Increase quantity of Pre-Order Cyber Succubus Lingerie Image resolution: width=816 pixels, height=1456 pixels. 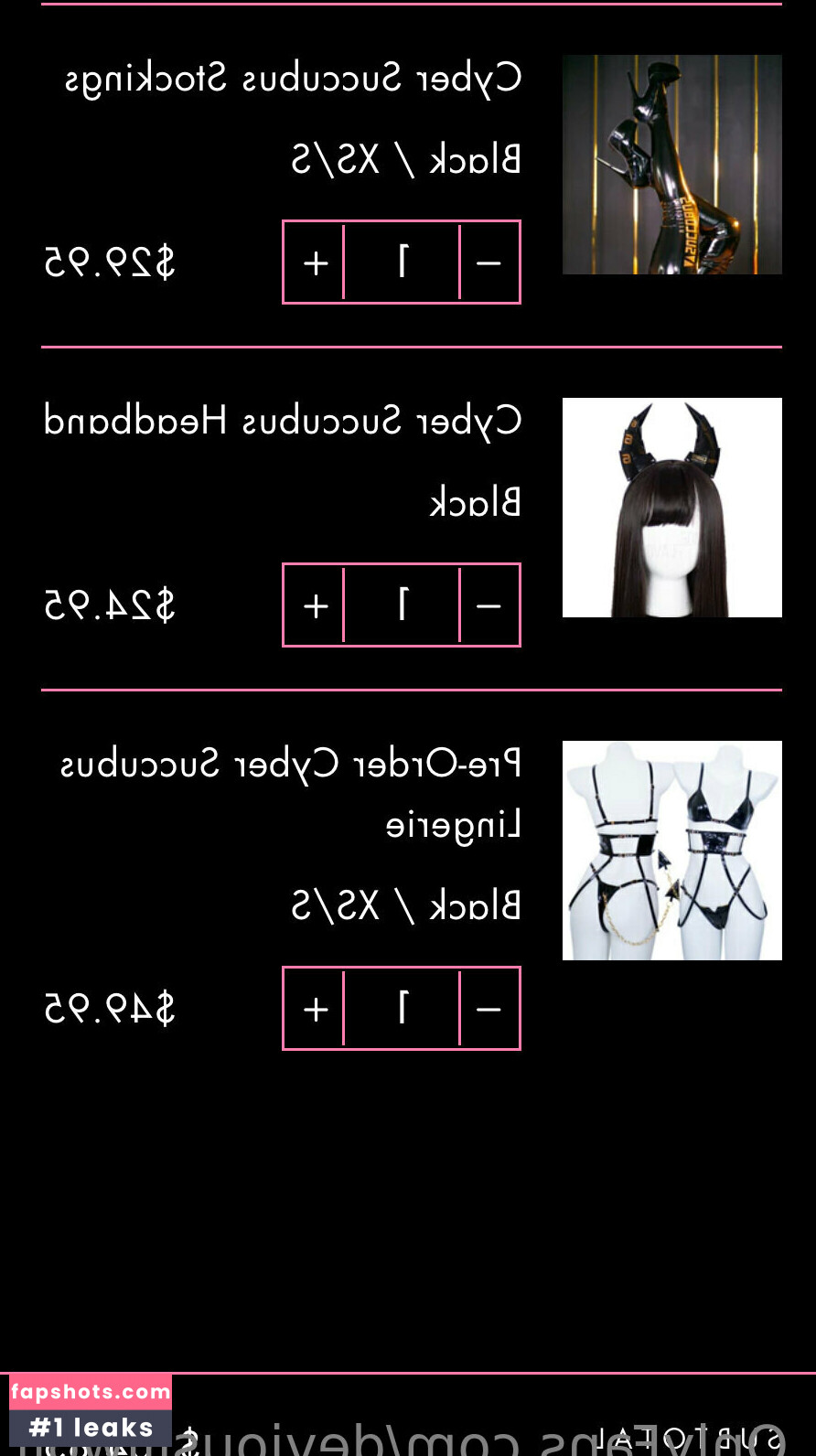coord(316,1009)
